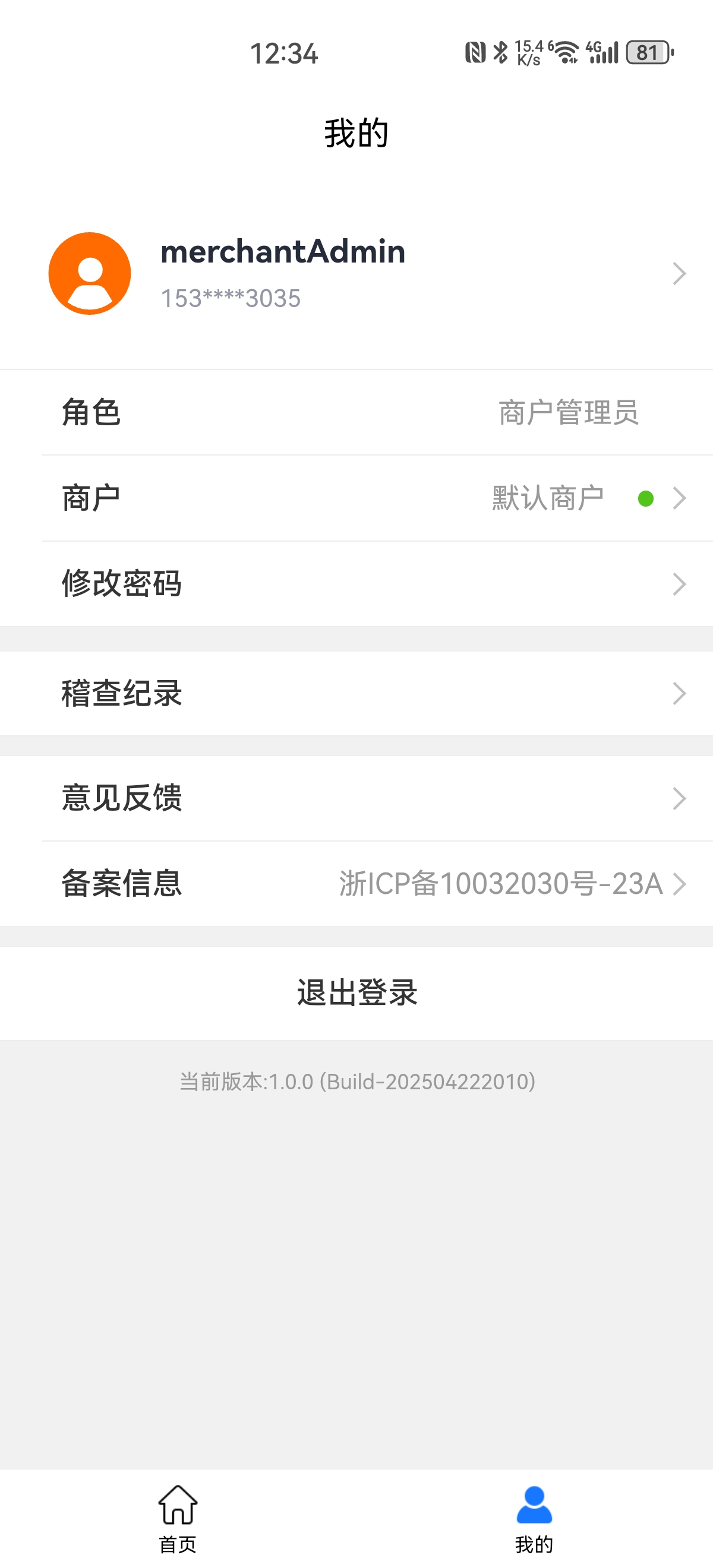Open 意见反馈 feedback page

point(356,798)
